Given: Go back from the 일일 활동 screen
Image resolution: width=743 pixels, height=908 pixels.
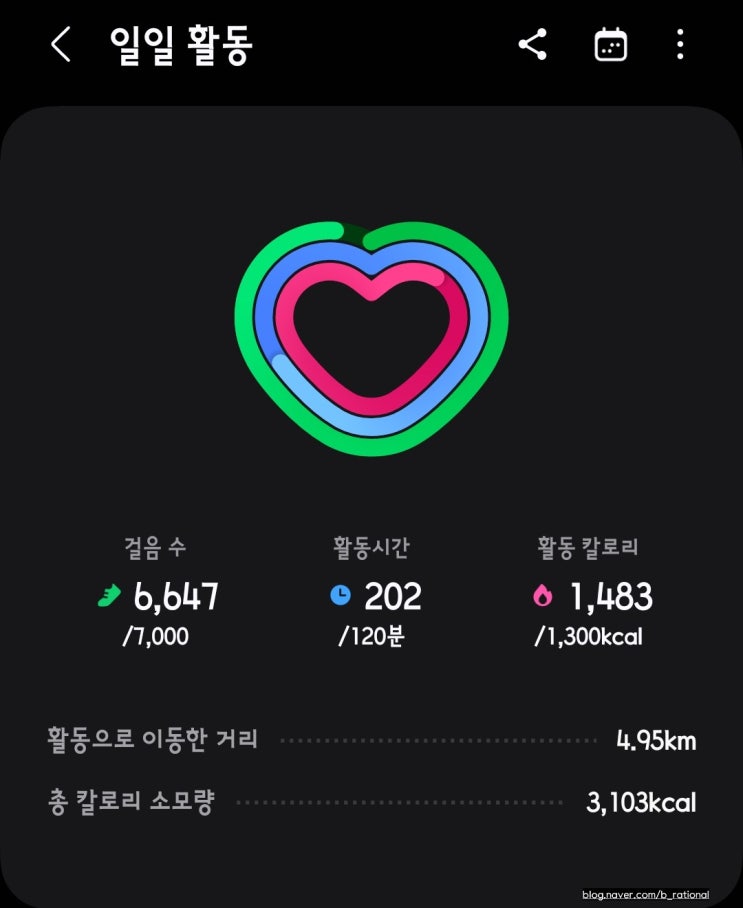Looking at the screenshot, I should [x=61, y=45].
